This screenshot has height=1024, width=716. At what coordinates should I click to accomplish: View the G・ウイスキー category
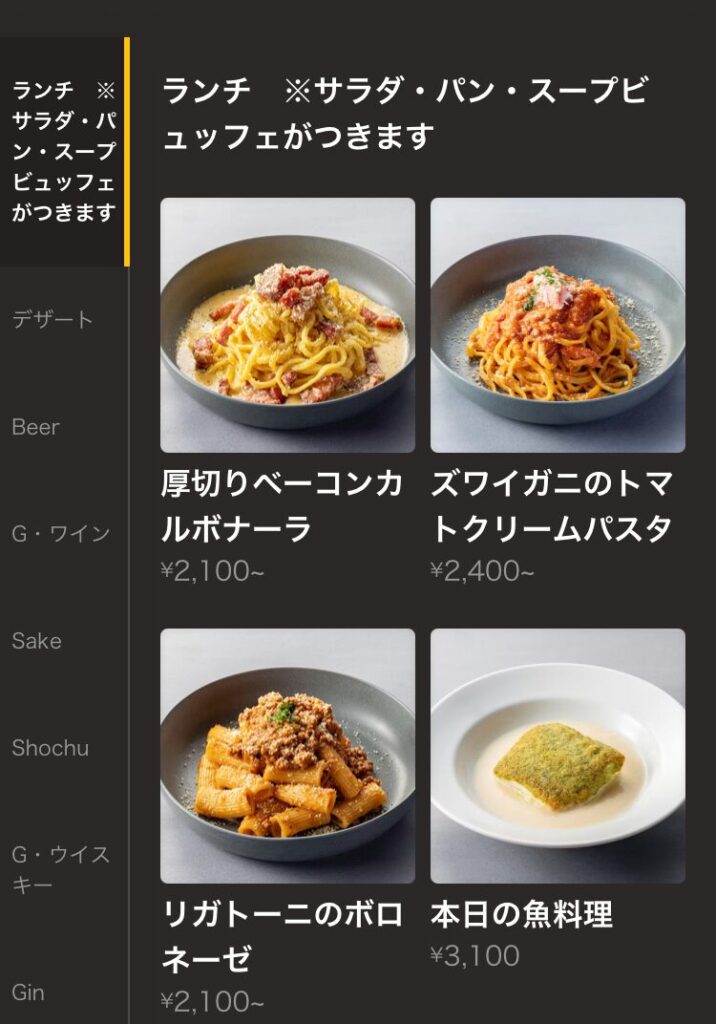coord(61,870)
